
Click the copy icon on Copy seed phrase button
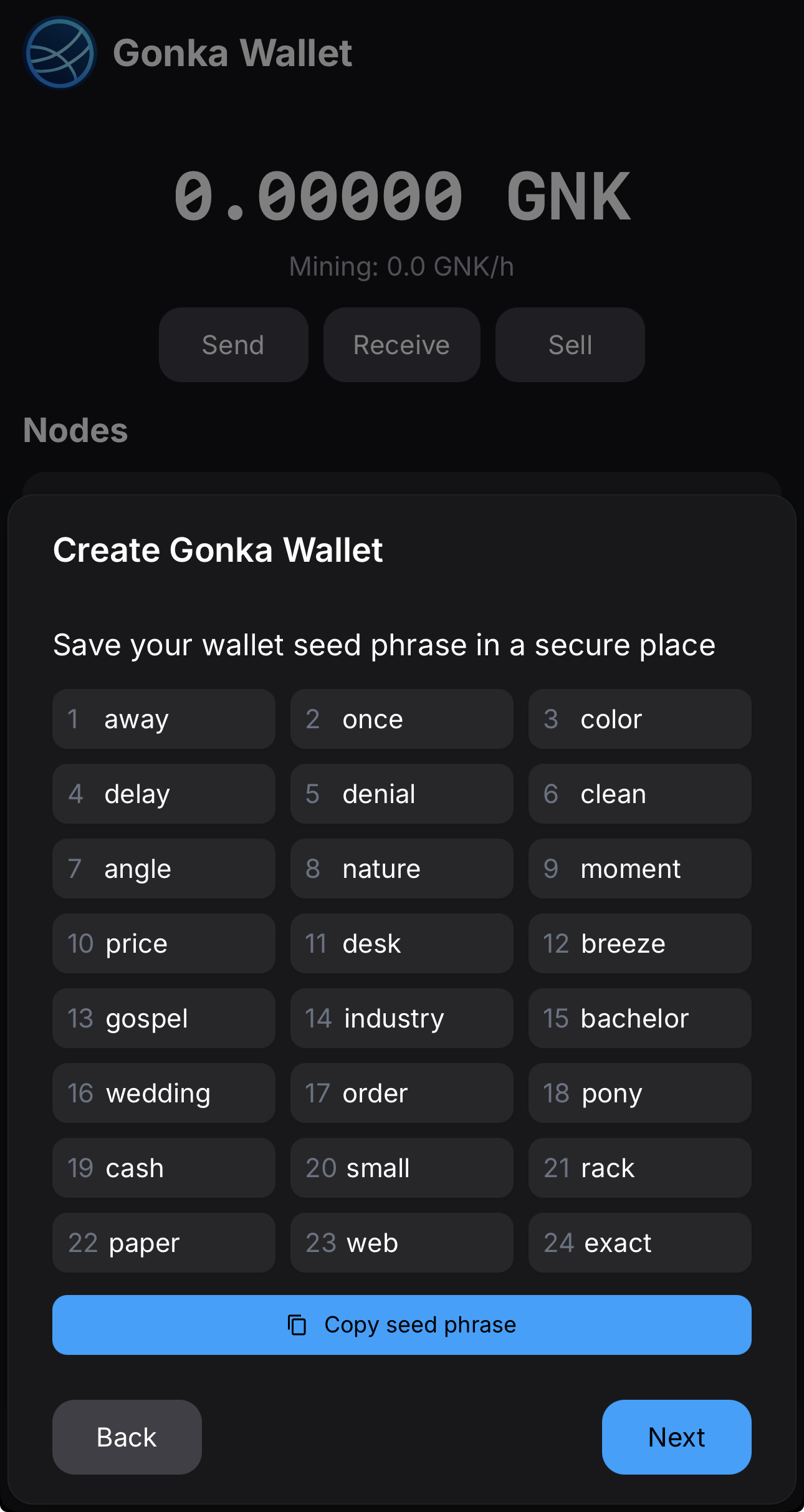coord(299,1324)
